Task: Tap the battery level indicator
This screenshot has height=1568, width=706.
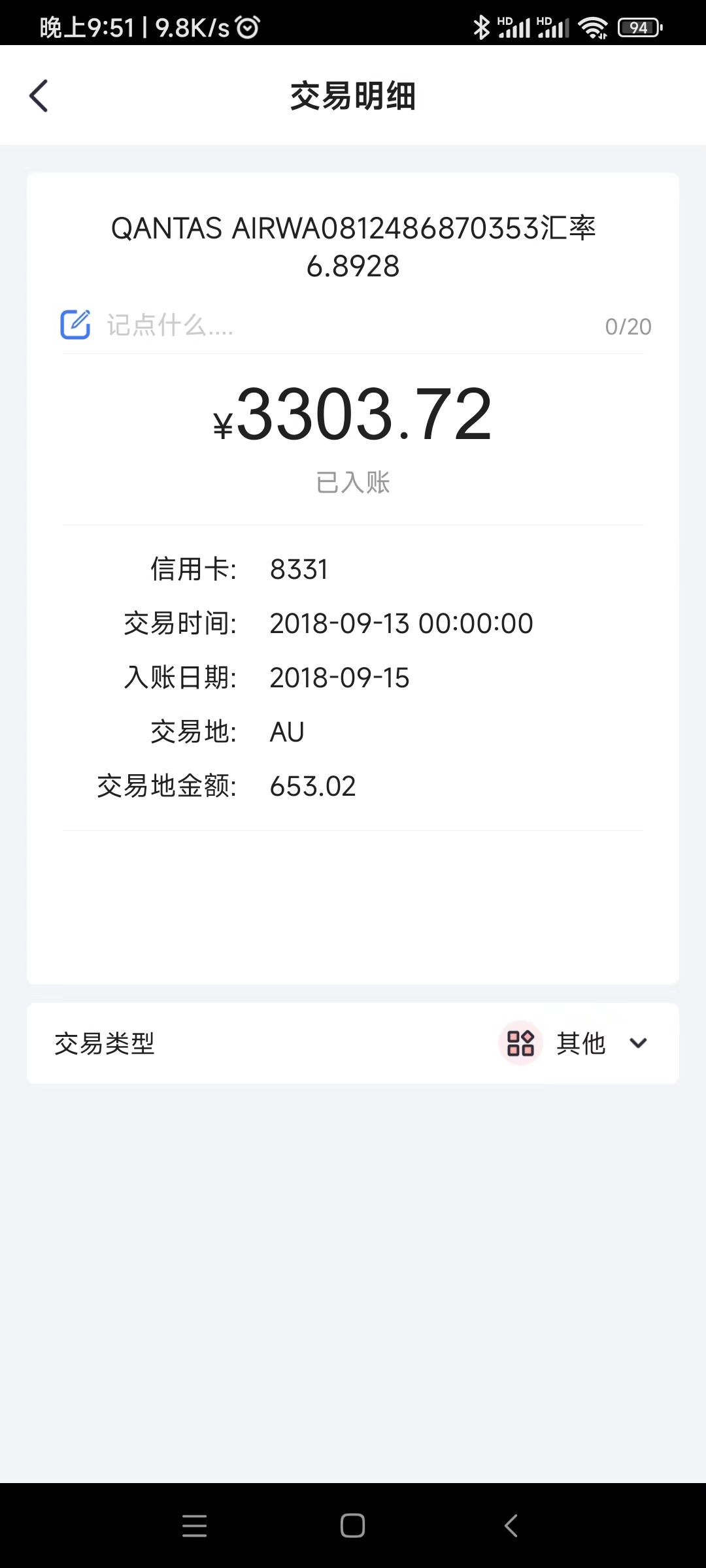Action: point(639,27)
